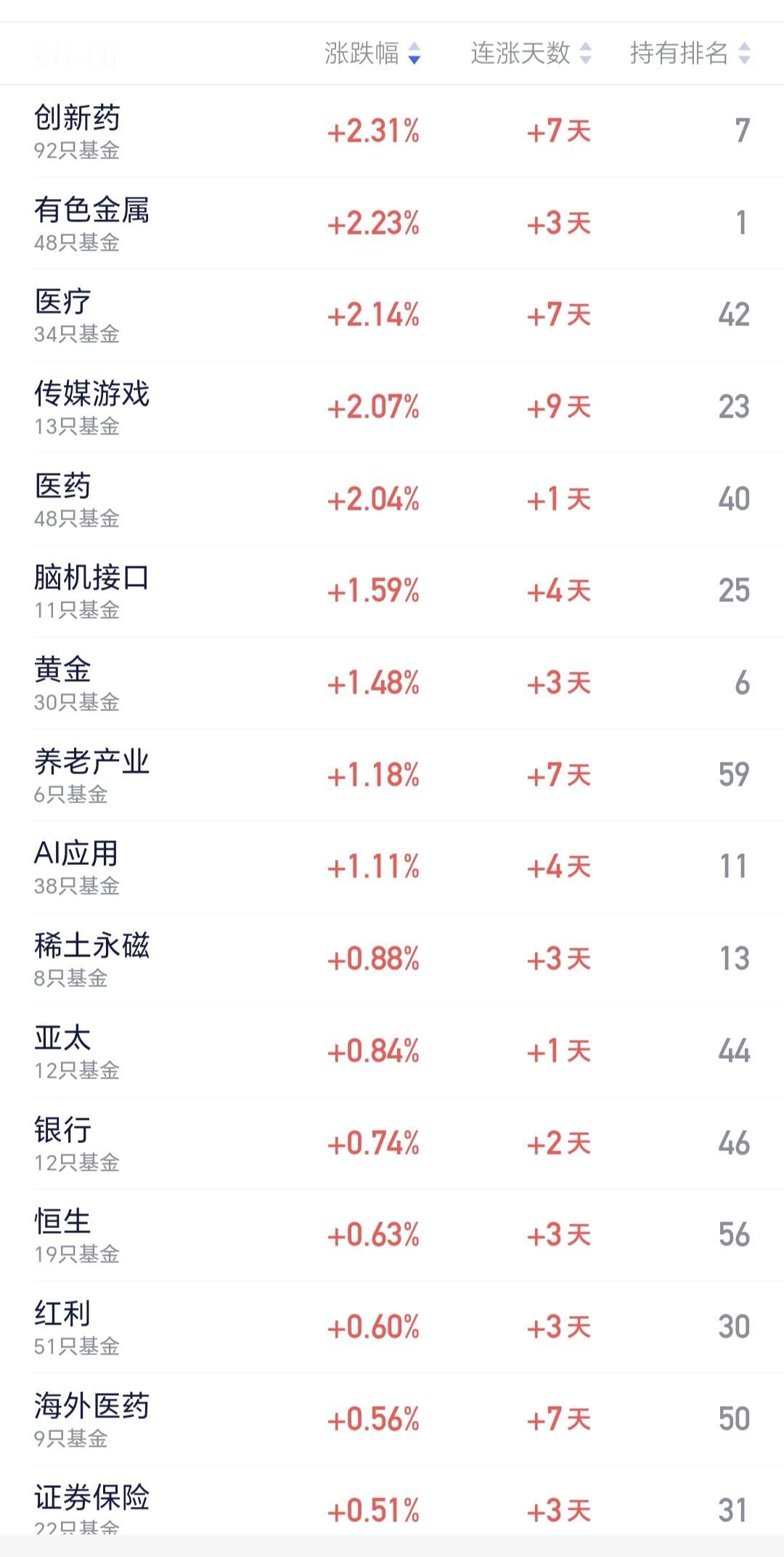Select the 医疗 sector row

[x=392, y=315]
